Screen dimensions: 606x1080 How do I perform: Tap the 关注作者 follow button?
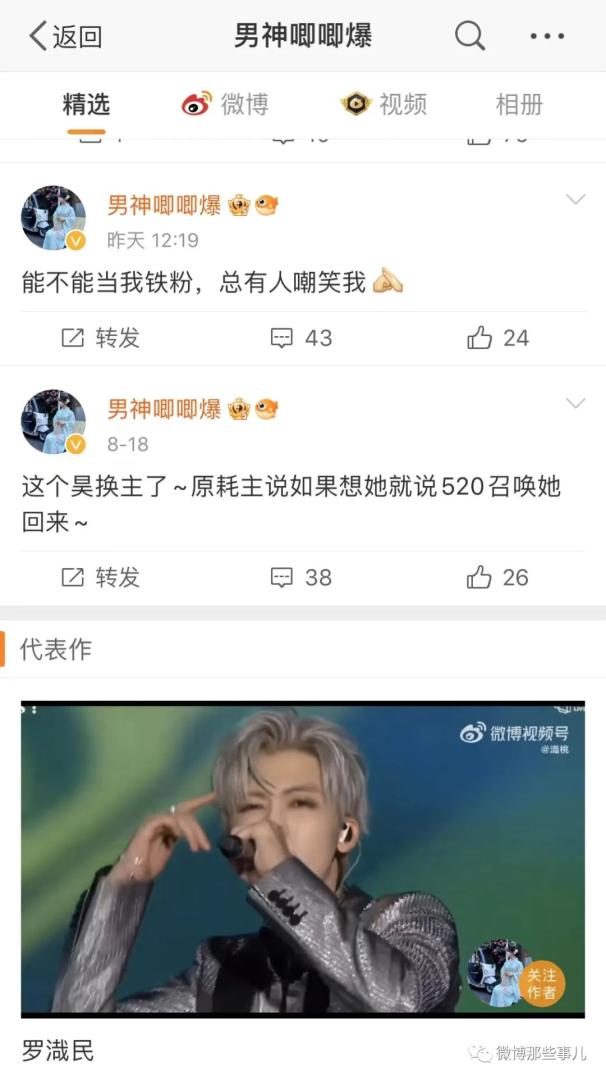click(x=541, y=983)
